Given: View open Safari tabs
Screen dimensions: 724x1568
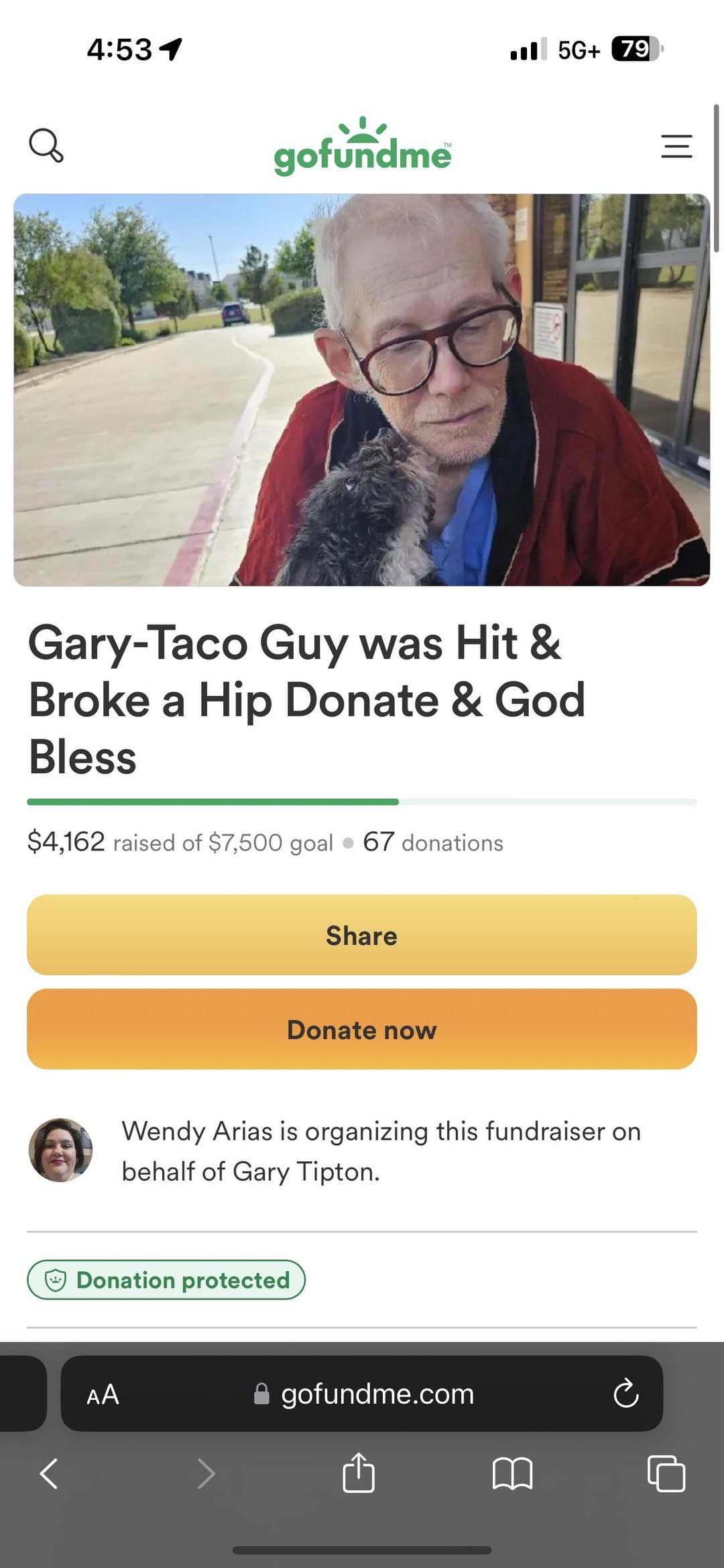Looking at the screenshot, I should point(666,1474).
